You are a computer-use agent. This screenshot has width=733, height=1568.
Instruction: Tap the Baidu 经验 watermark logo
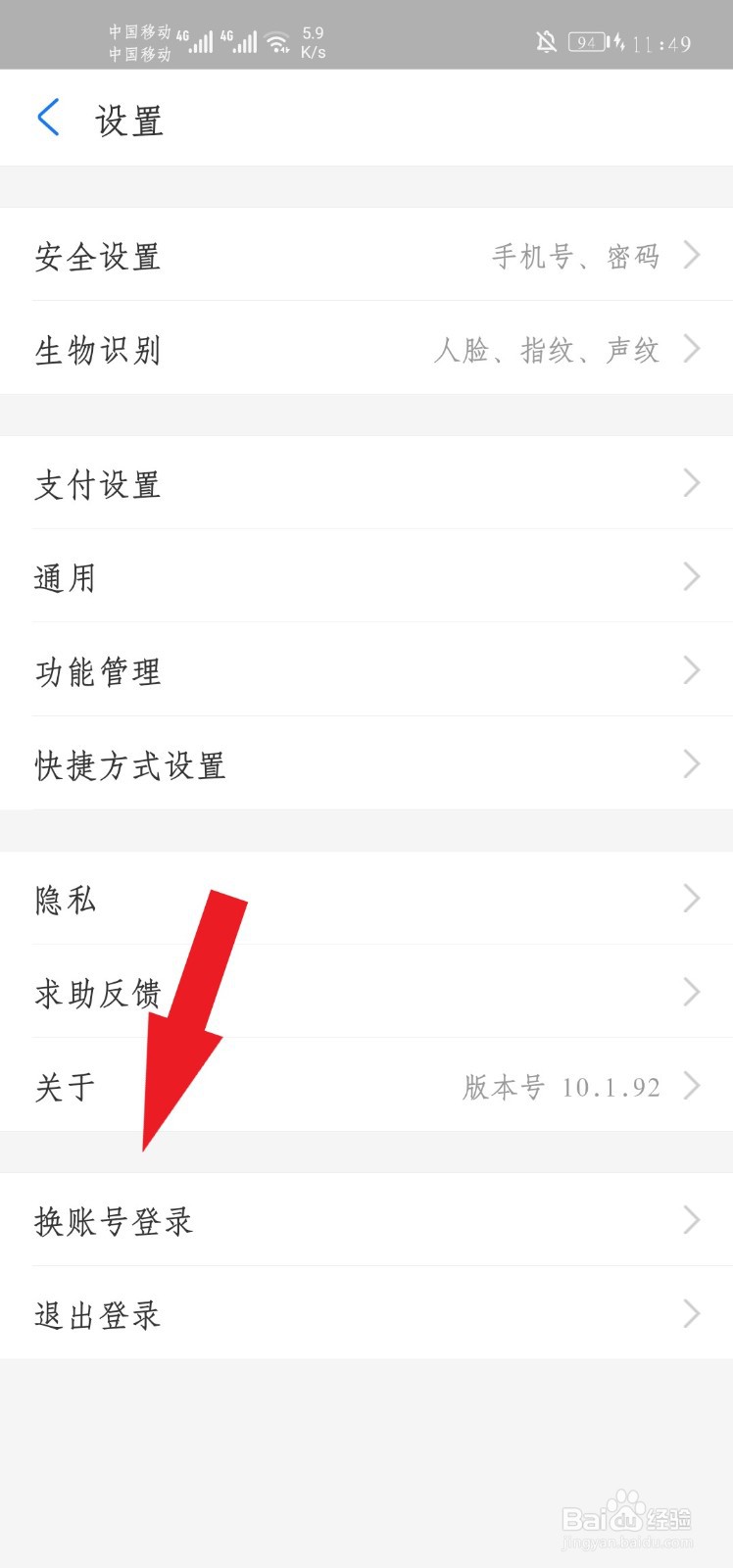pos(627,1514)
